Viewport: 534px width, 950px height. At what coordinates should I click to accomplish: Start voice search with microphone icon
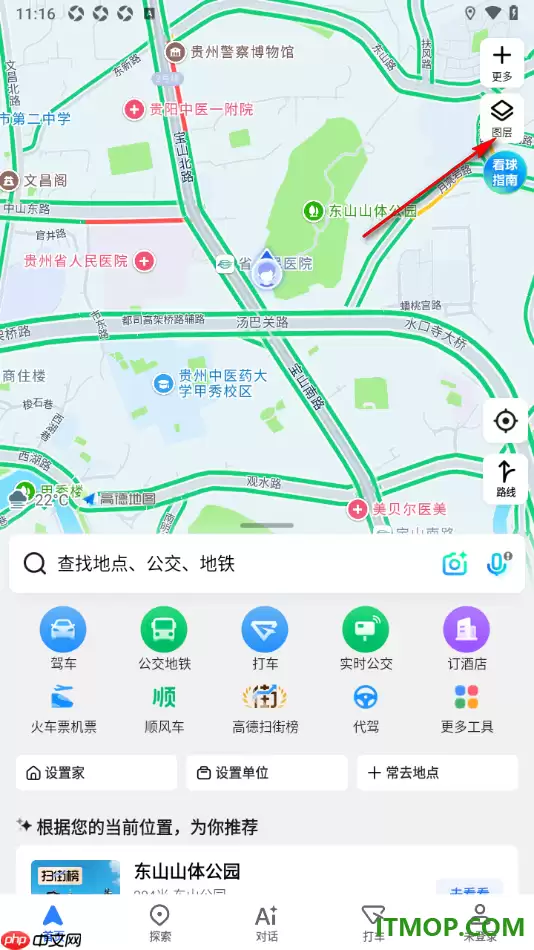(499, 563)
